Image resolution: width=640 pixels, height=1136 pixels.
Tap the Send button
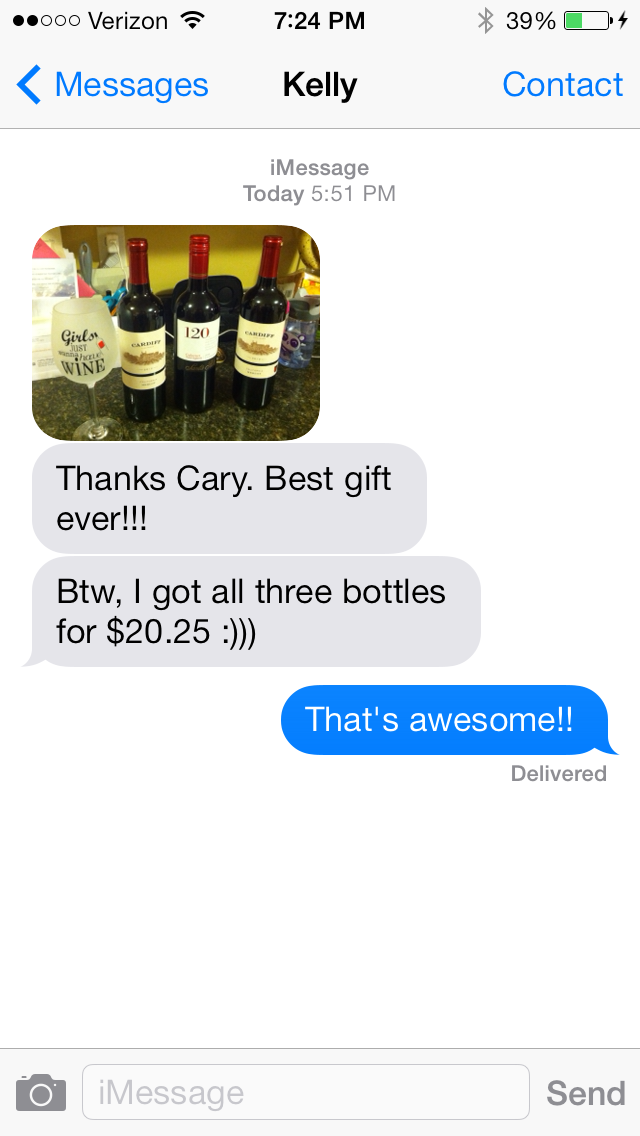pyautogui.click(x=586, y=1093)
